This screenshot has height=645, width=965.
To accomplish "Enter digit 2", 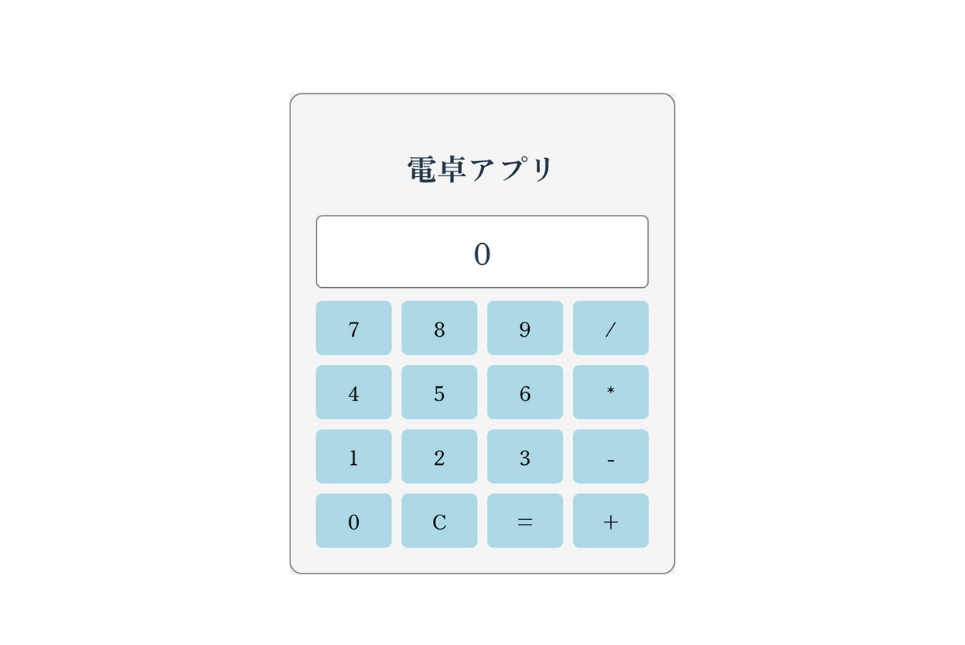I will (439, 456).
